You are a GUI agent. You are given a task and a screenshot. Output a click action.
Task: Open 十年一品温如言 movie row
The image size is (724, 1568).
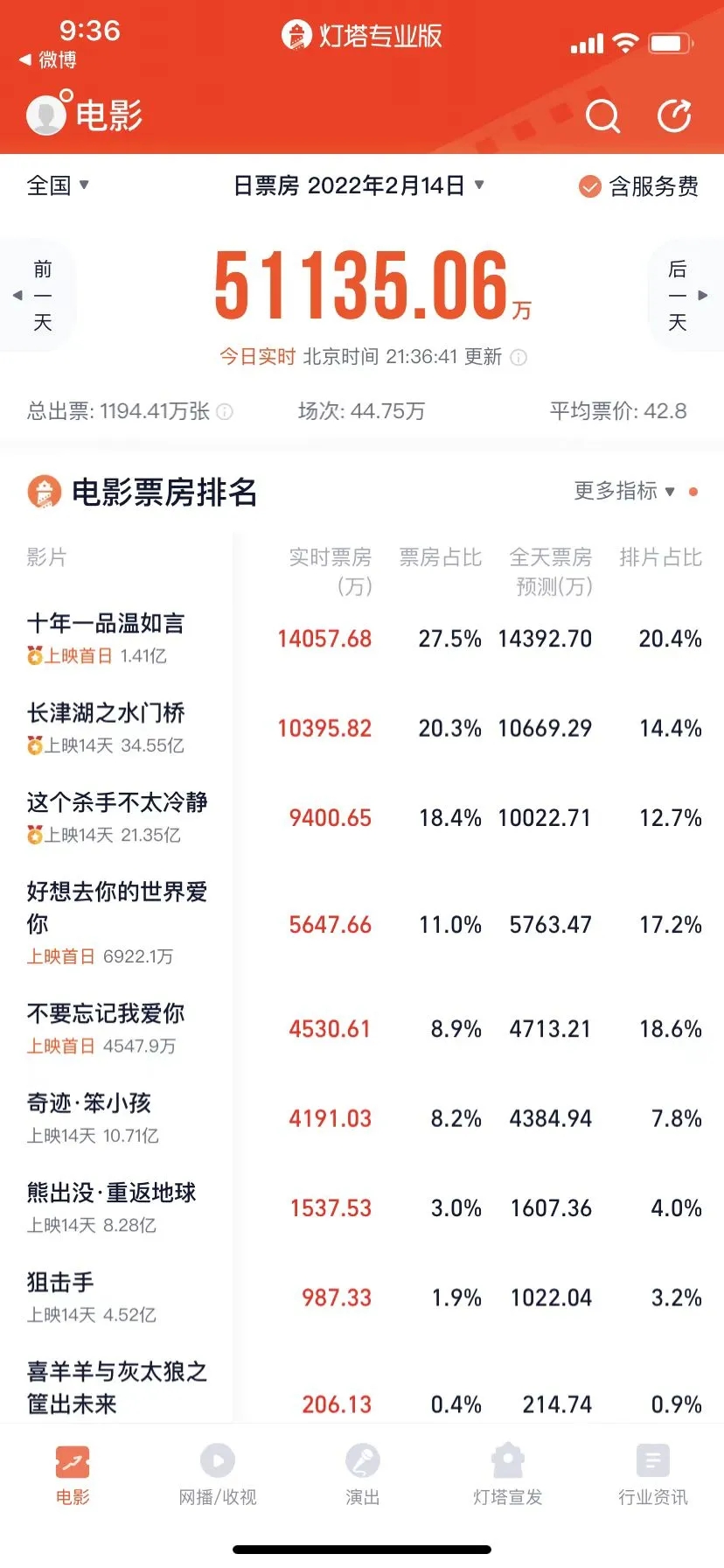pyautogui.click(x=106, y=637)
